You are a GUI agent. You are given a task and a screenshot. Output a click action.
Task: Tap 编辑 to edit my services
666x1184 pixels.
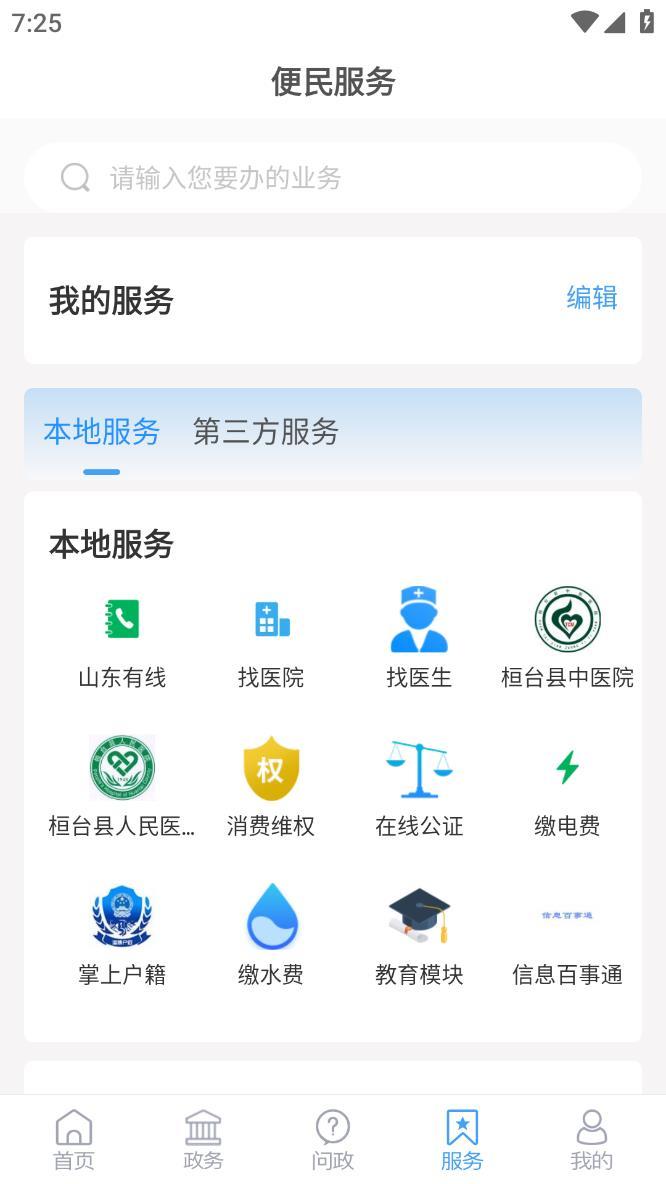click(591, 298)
